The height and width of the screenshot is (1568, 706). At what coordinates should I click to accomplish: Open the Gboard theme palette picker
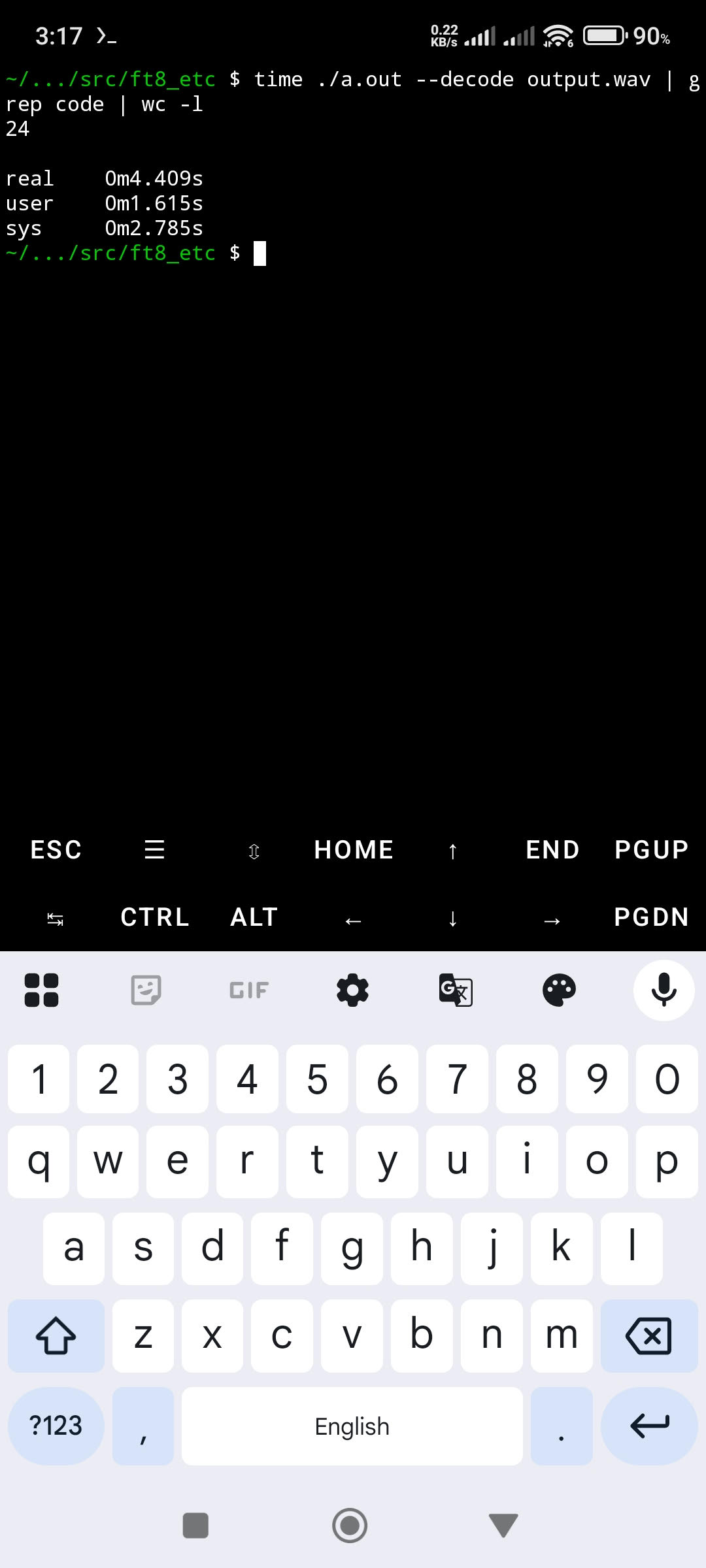point(559,990)
